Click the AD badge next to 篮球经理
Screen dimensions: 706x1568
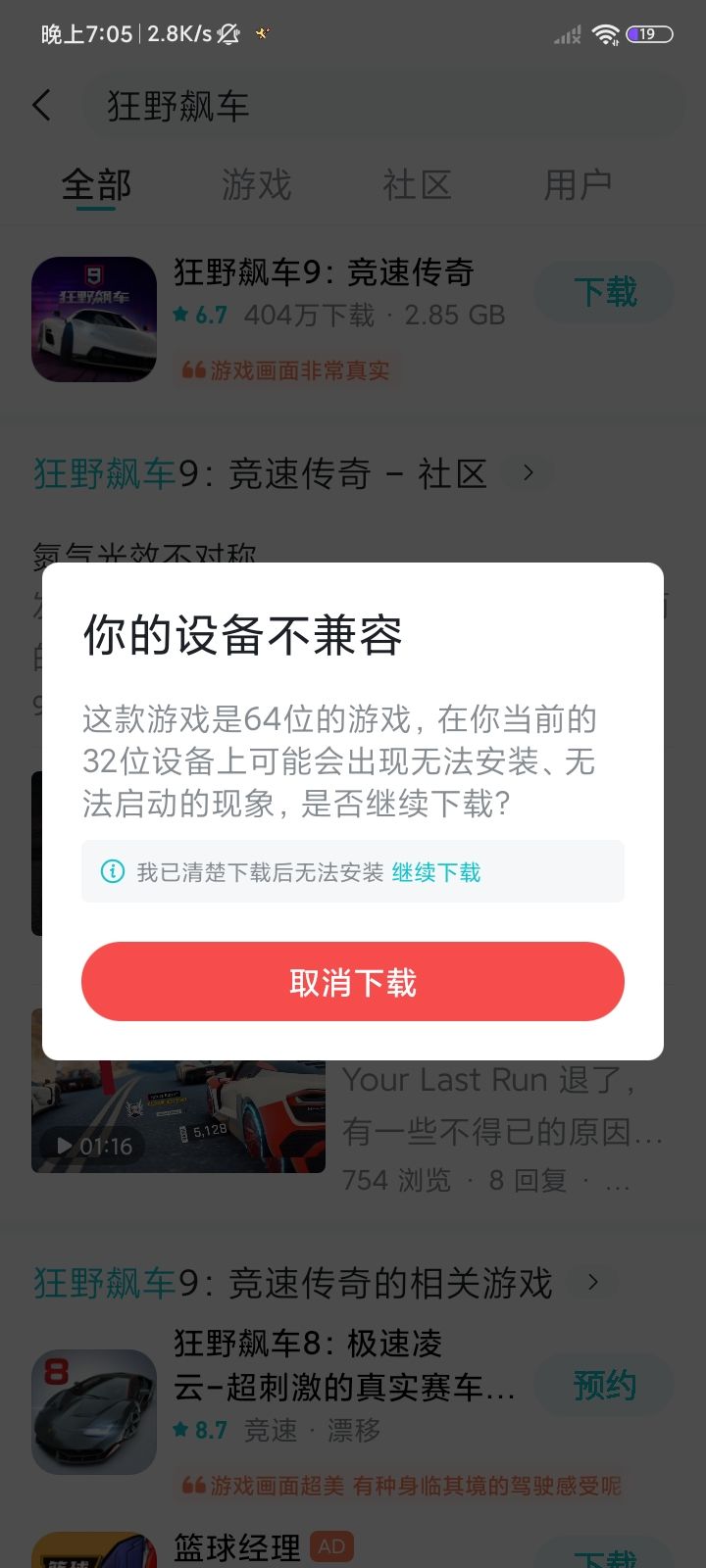point(330,1546)
